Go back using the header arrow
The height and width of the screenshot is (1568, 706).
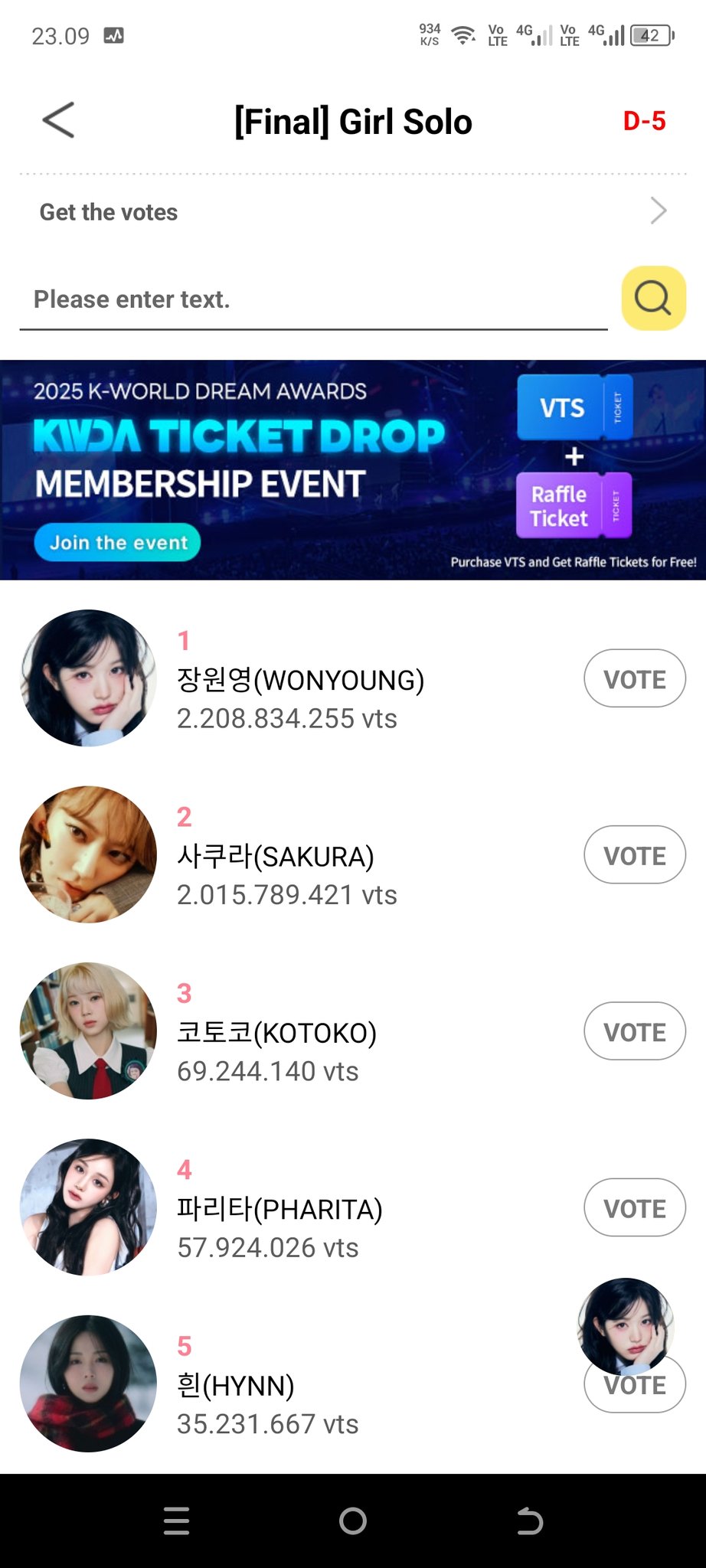tap(58, 120)
